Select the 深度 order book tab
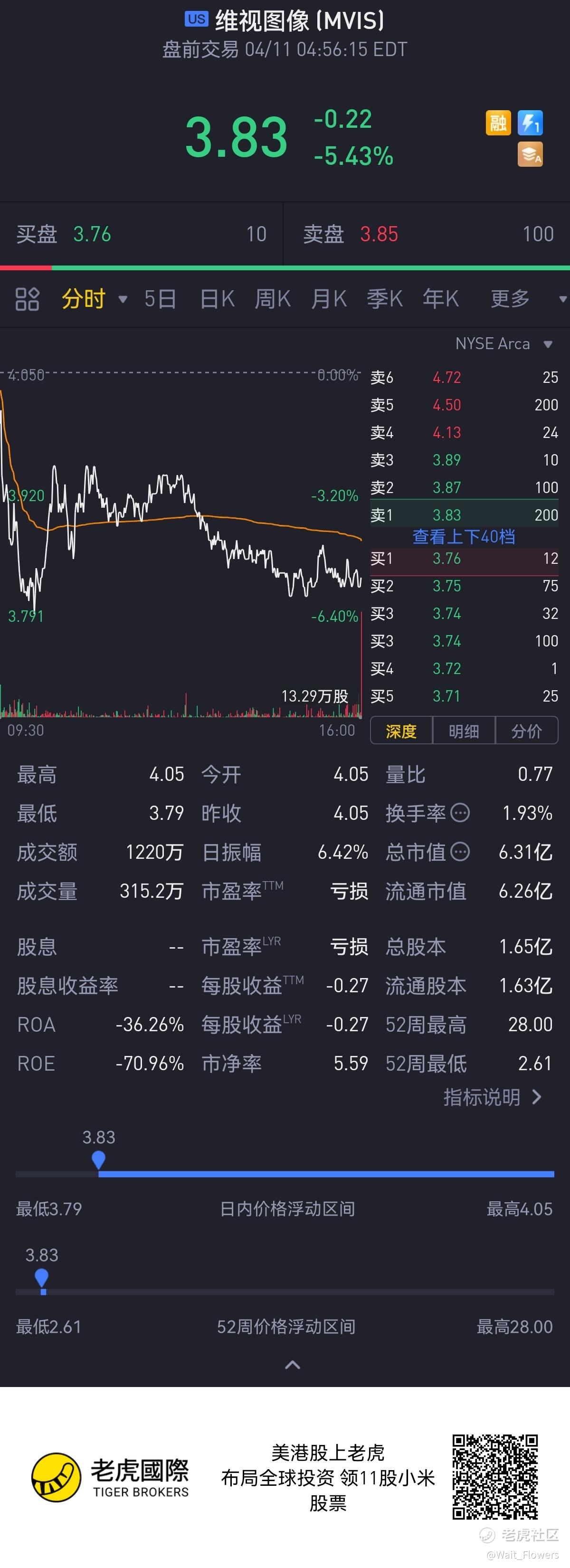Image resolution: width=570 pixels, height=1568 pixels. click(401, 731)
